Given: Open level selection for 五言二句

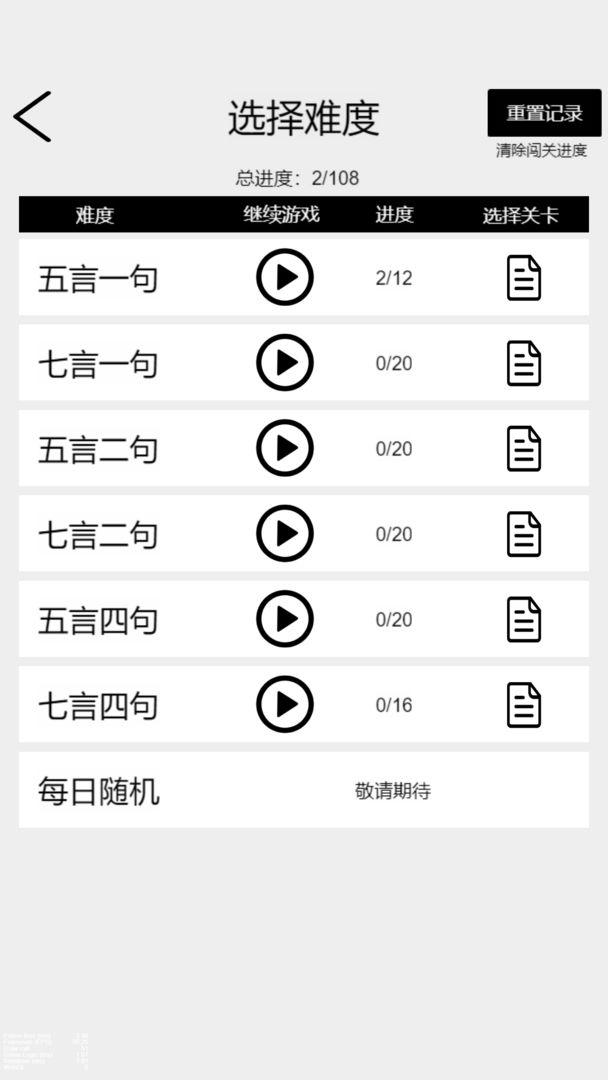Looking at the screenshot, I should (x=524, y=449).
